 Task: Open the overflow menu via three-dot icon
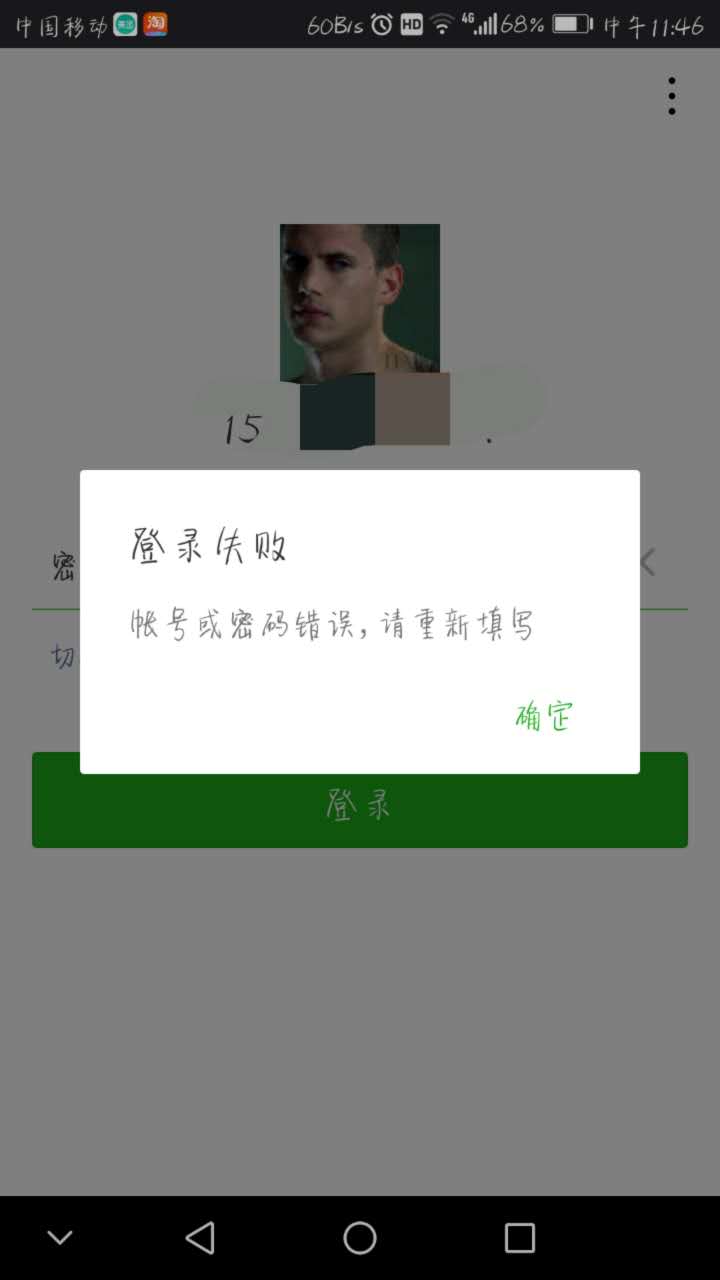[x=670, y=95]
